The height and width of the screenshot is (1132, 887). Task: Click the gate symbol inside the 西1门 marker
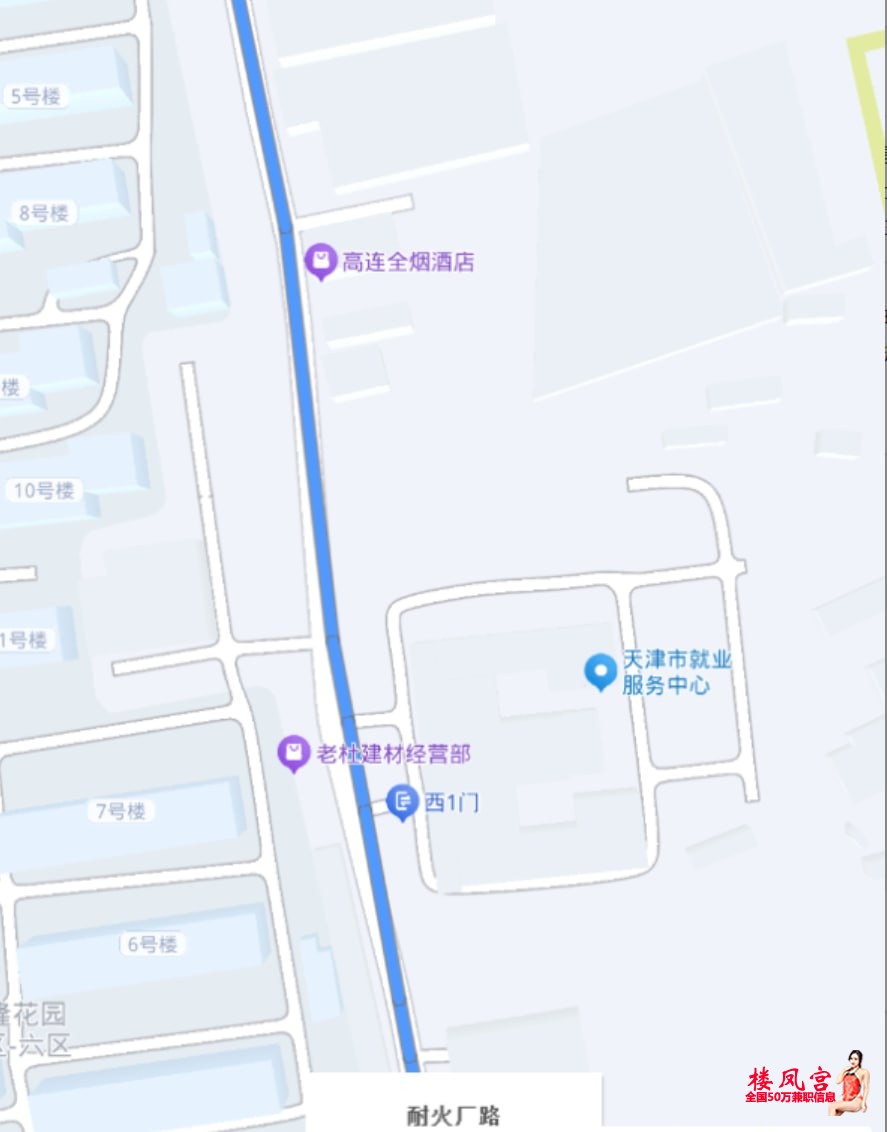404,797
